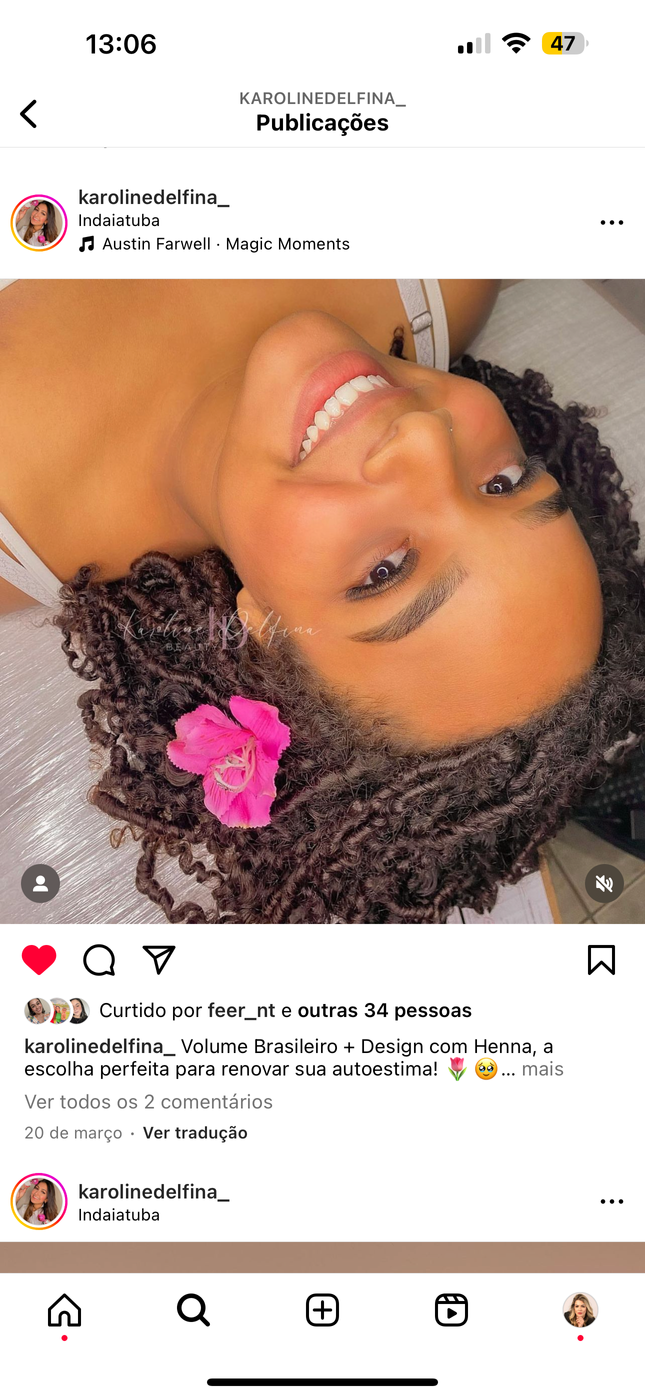Expand caption with "mais"
The height and width of the screenshot is (1398, 645).
pos(543,1069)
